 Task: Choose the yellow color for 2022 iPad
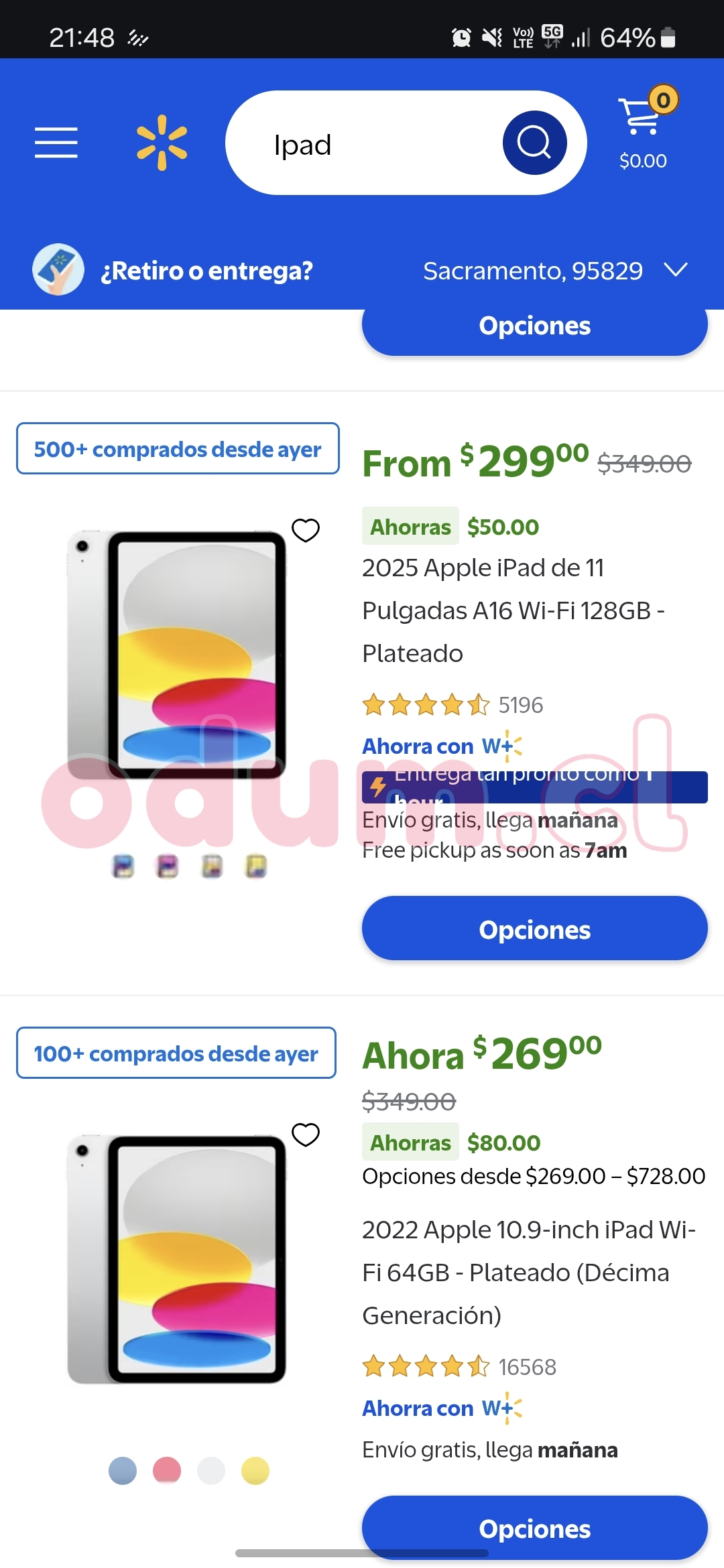(x=255, y=1471)
